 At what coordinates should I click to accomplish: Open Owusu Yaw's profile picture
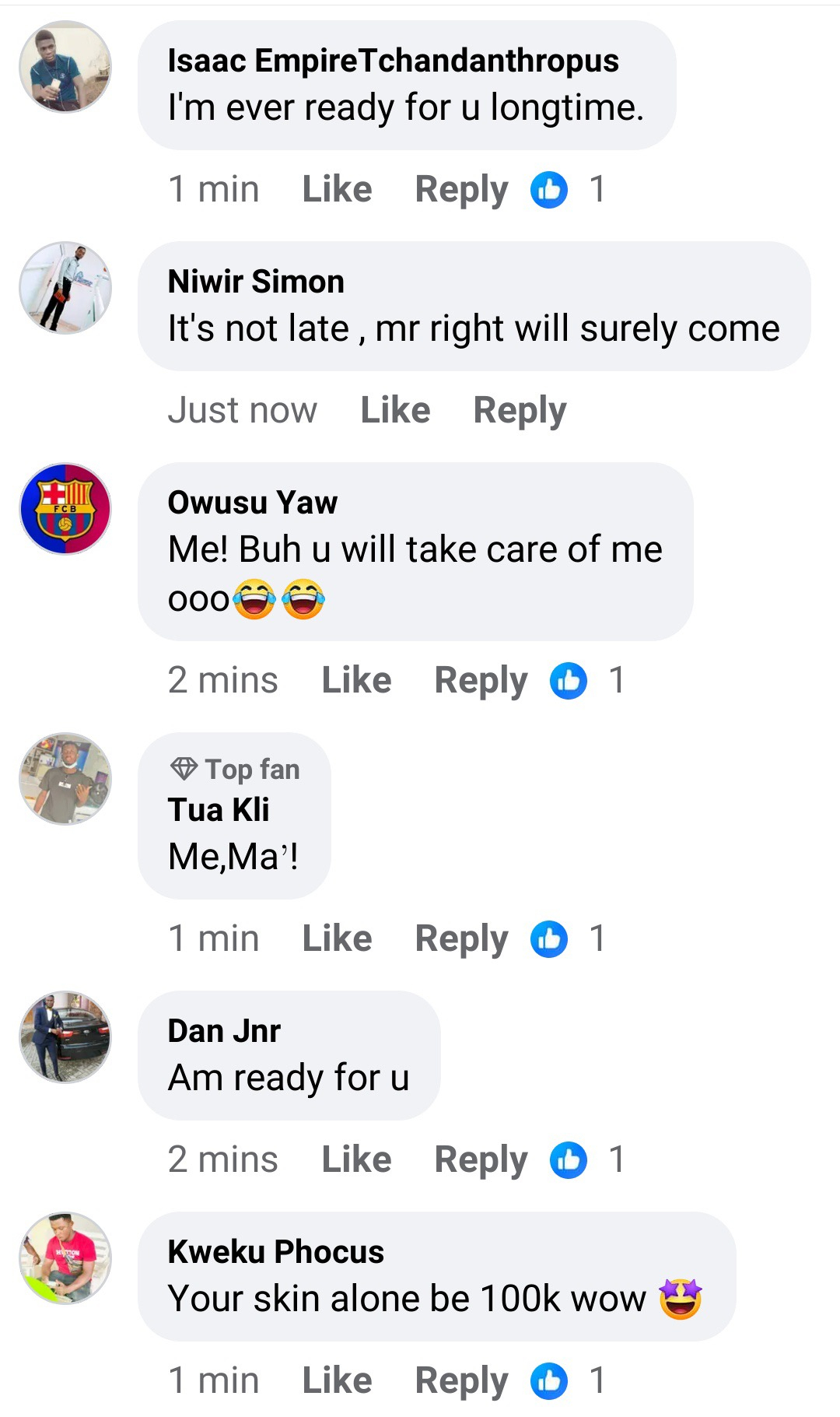(x=65, y=509)
